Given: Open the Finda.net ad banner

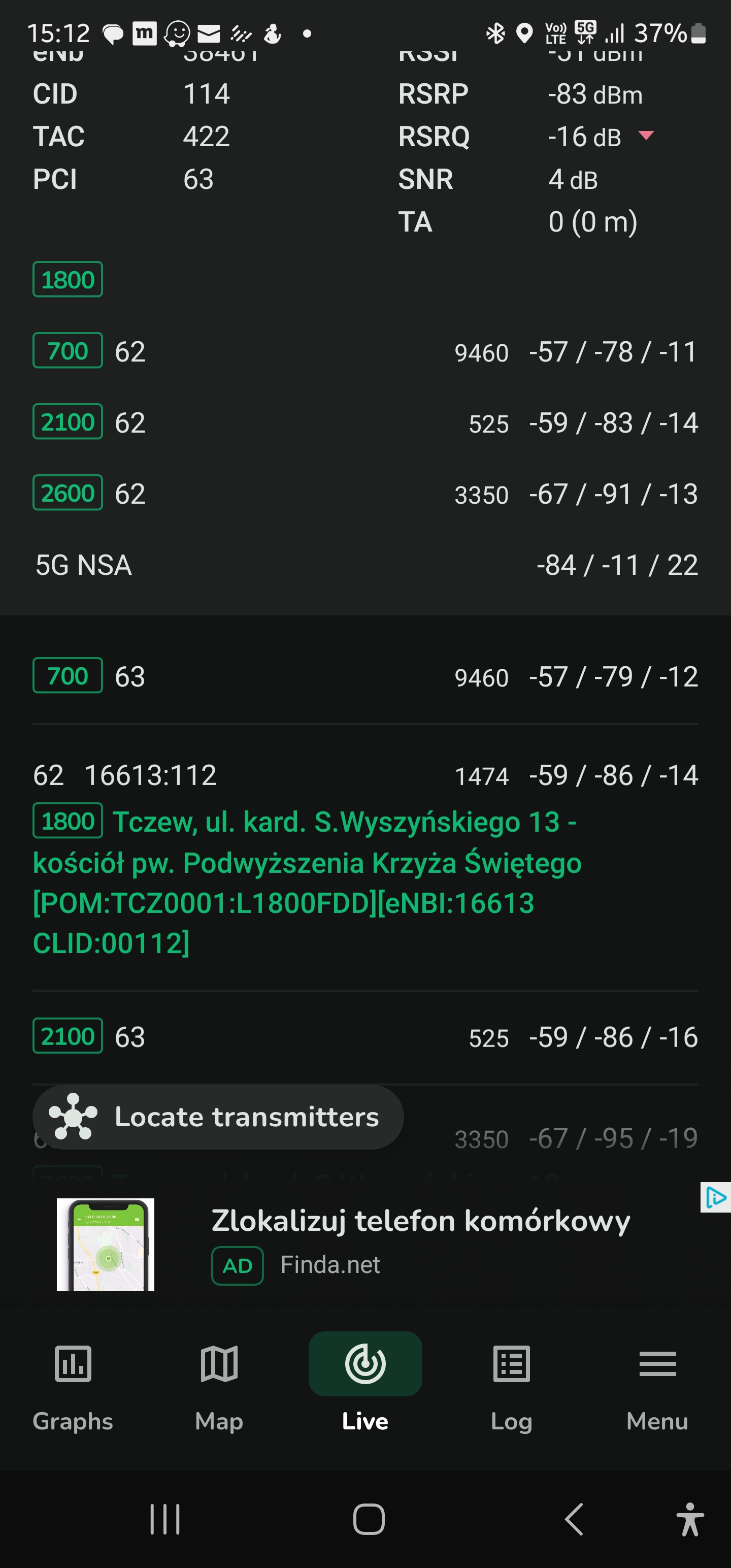Looking at the screenshot, I should coord(365,1245).
